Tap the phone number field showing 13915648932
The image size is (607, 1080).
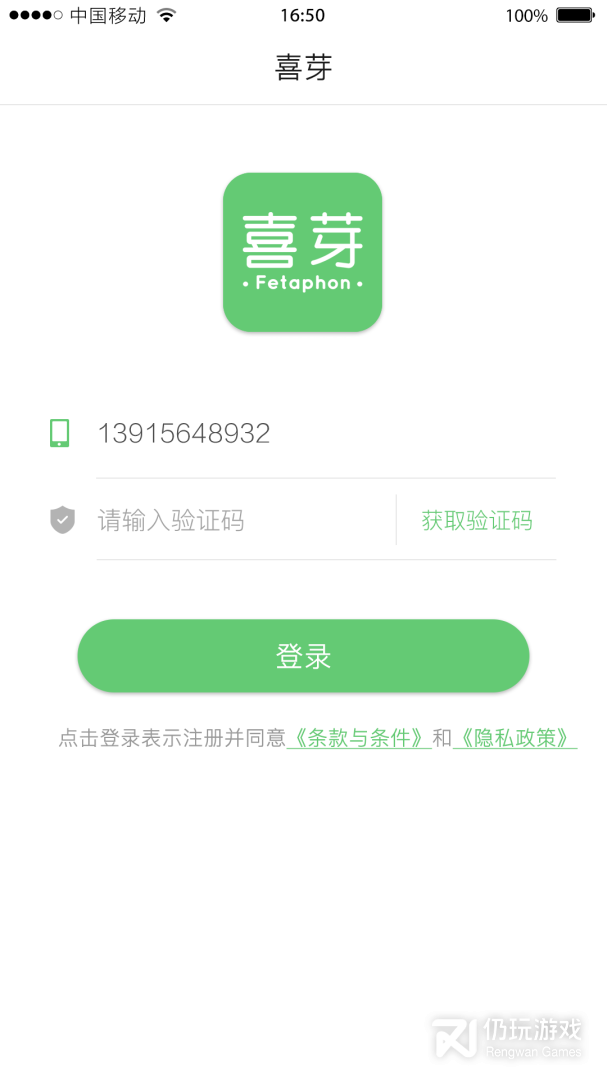coord(325,433)
